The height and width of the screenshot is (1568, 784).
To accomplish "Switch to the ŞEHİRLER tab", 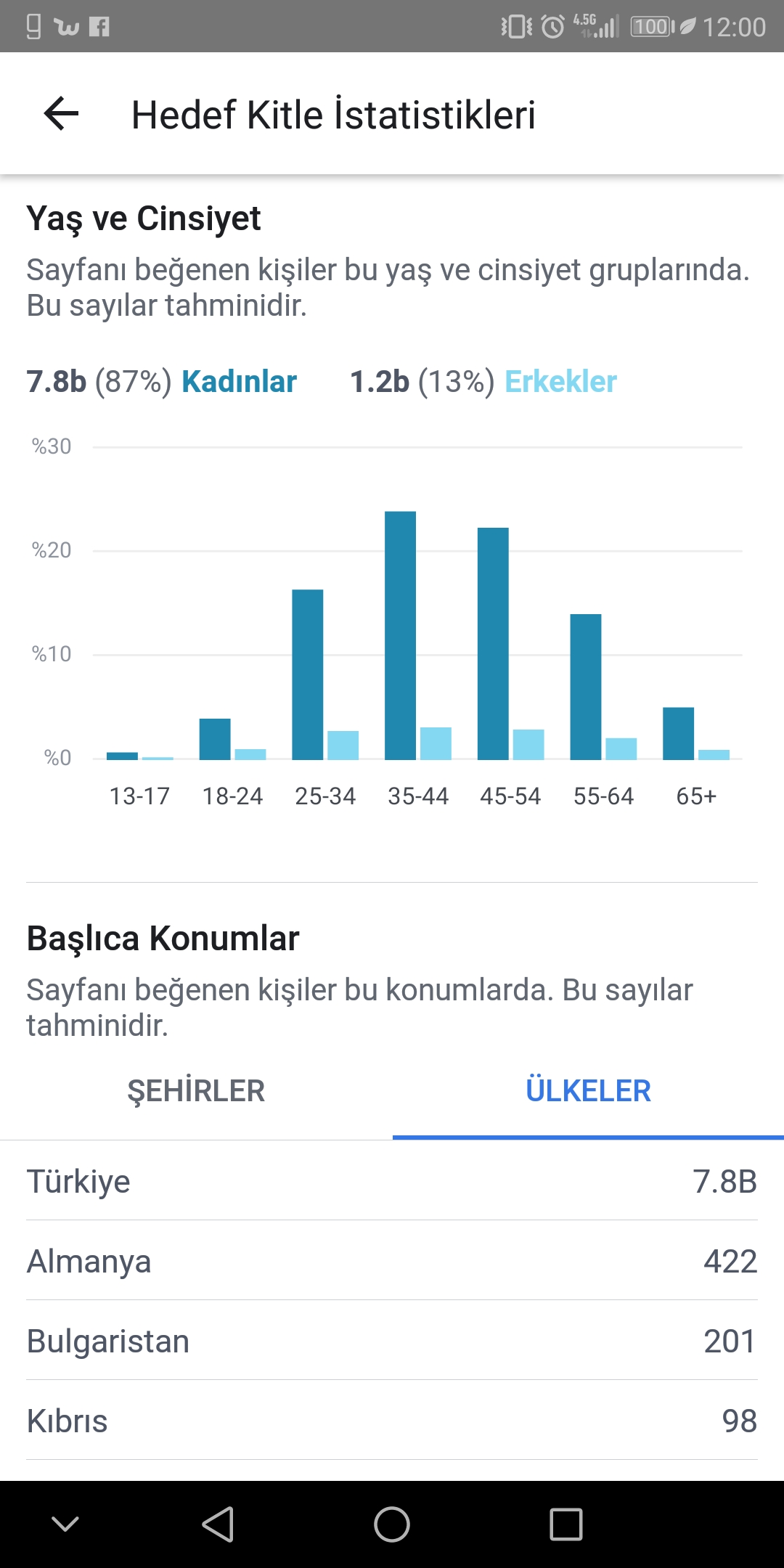I will 196,1091.
